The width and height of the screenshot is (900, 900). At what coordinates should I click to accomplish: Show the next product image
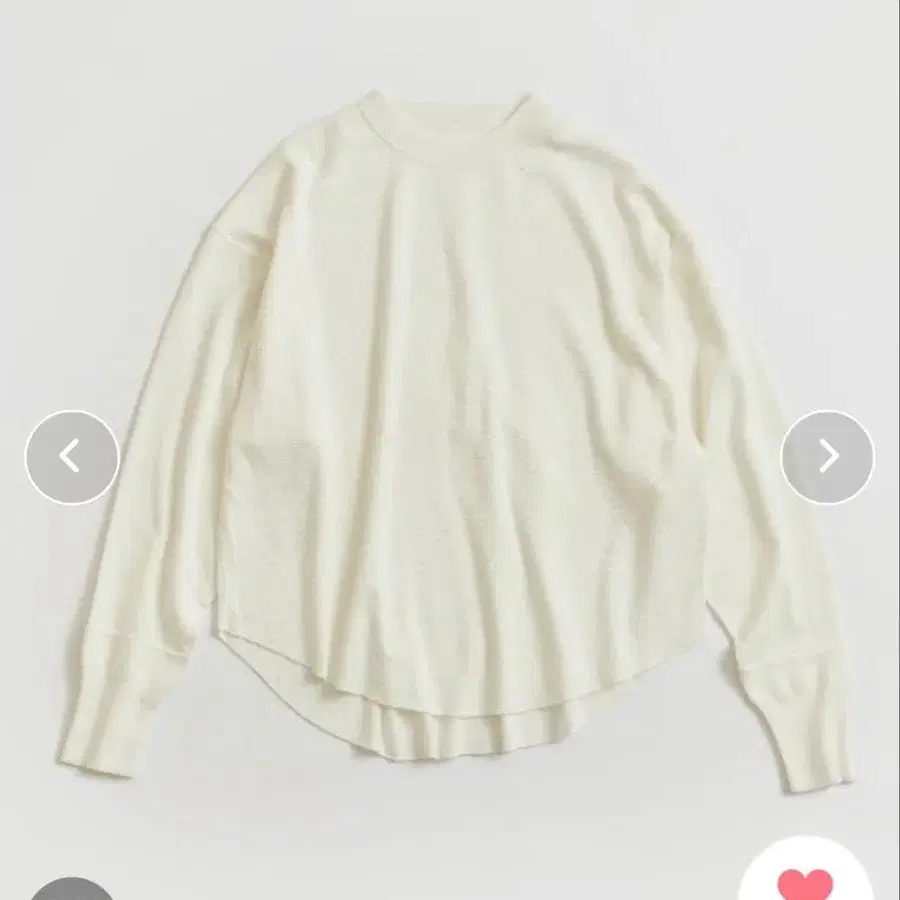click(x=827, y=457)
